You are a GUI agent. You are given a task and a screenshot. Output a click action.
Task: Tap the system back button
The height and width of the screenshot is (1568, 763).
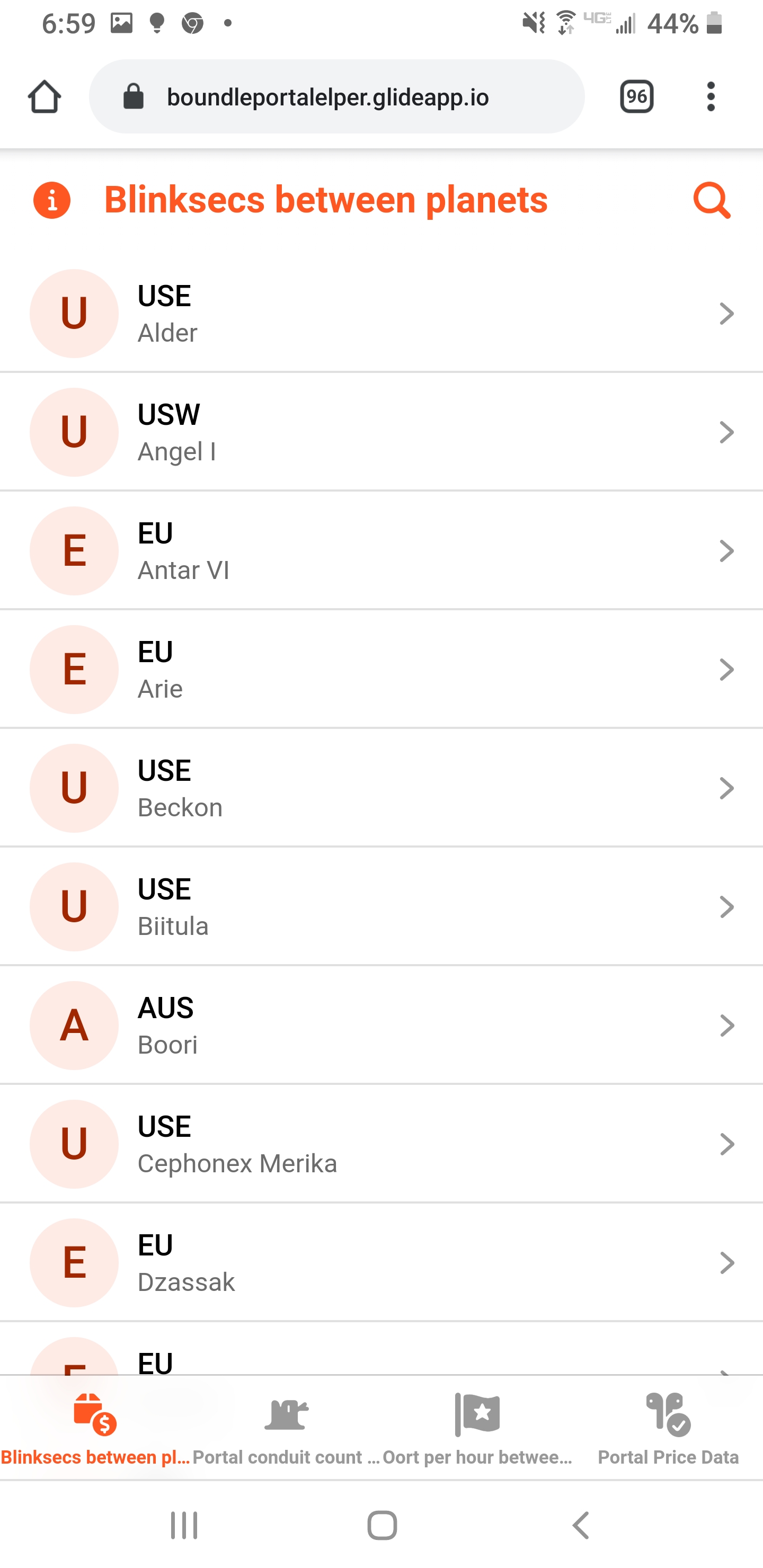coord(582,1526)
